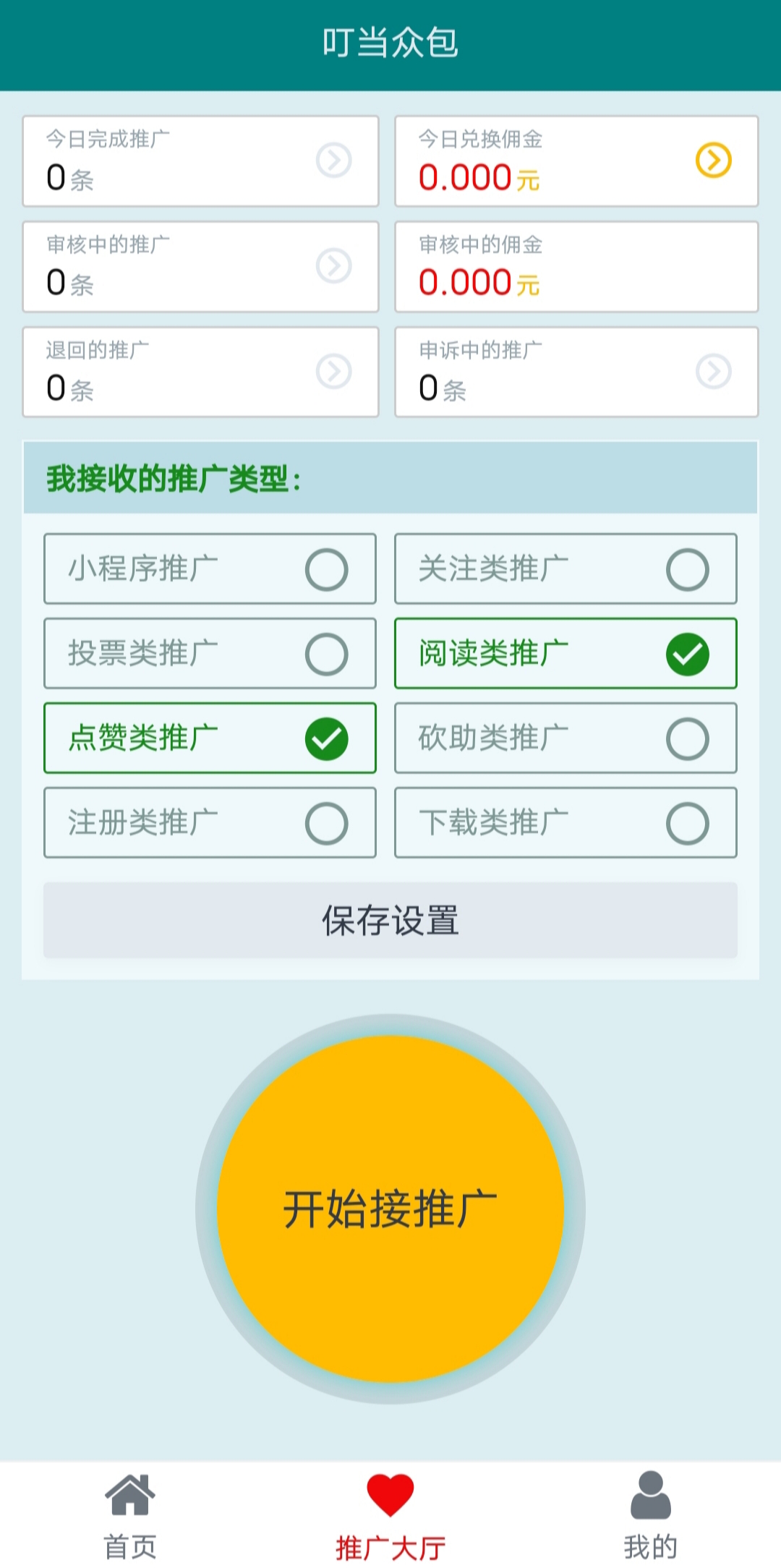Open the 申诉中的推广 card
This screenshot has height=1568, width=781.
point(576,372)
